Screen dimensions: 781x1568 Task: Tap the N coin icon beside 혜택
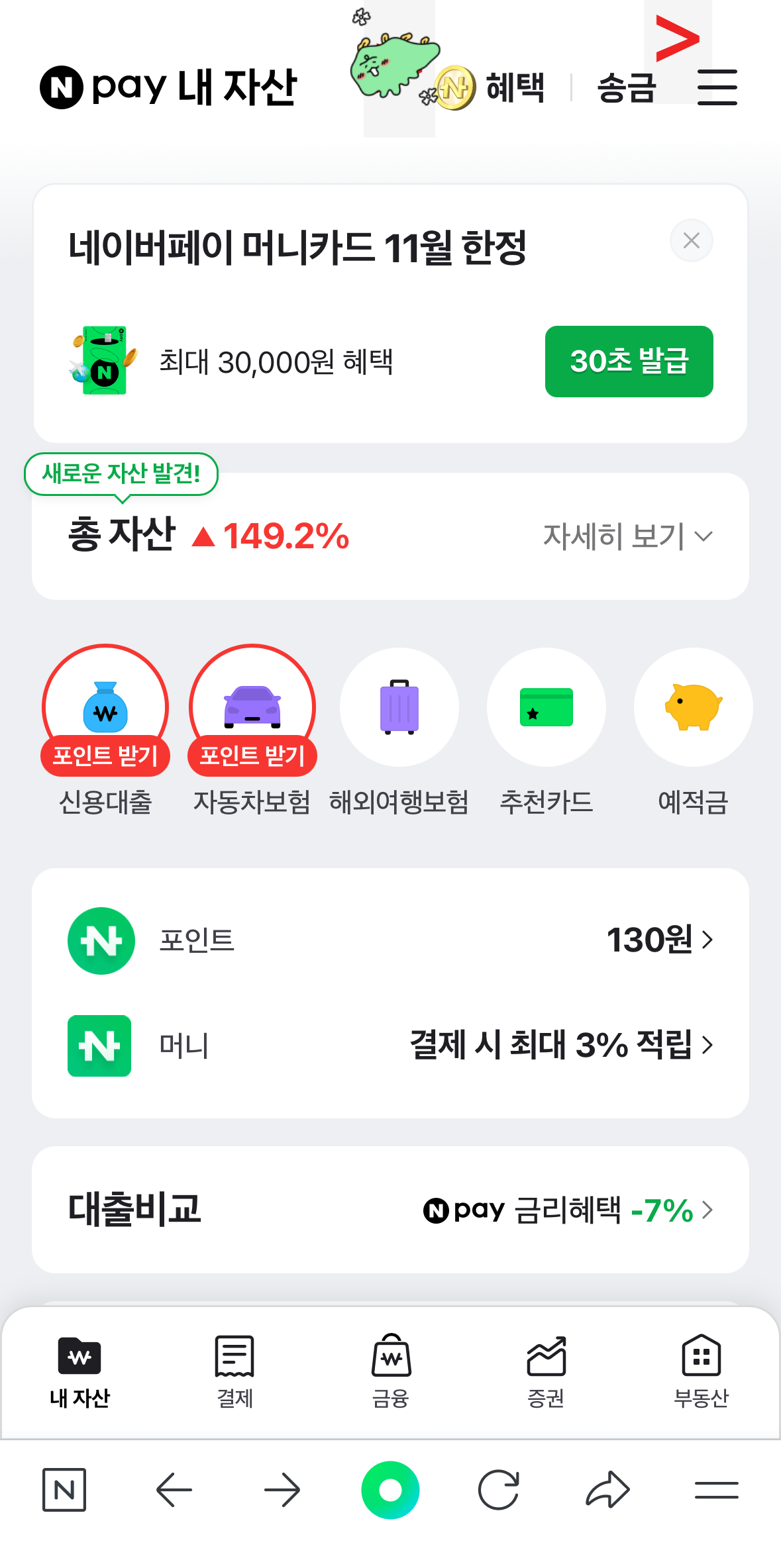tap(454, 87)
